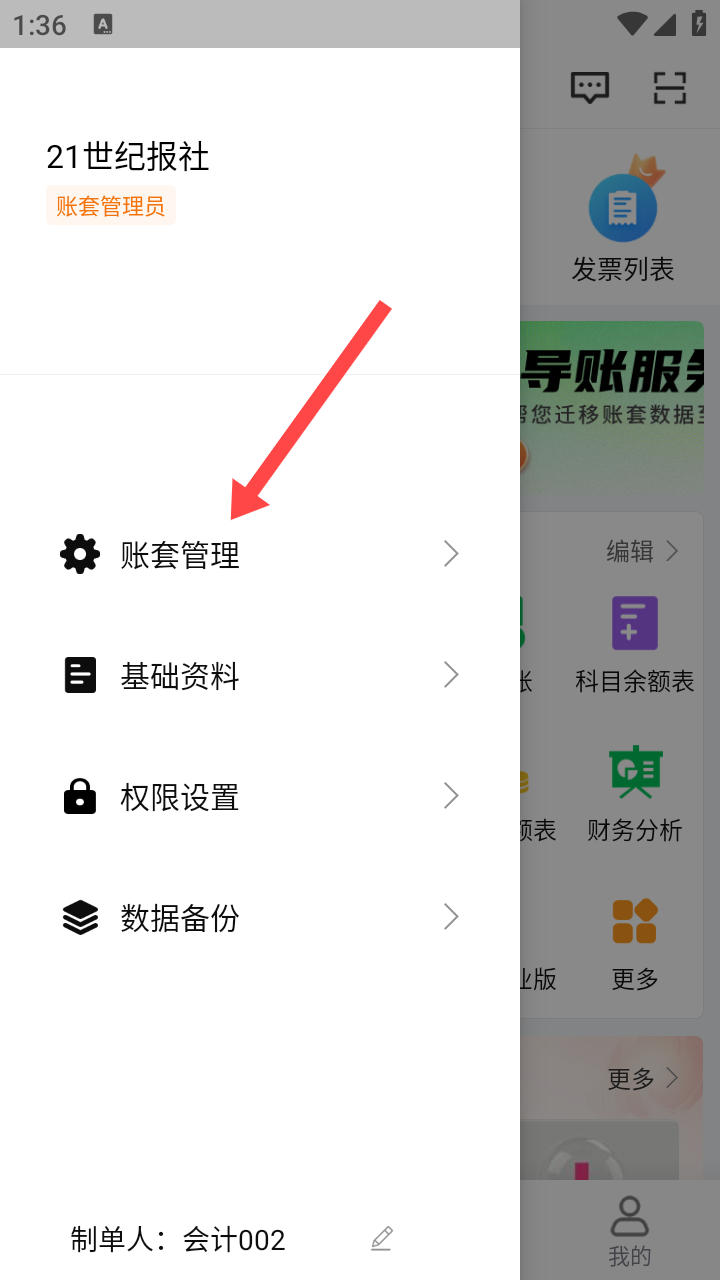The height and width of the screenshot is (1280, 720).
Task: Open 基础资料 menu item
Action: 258,676
